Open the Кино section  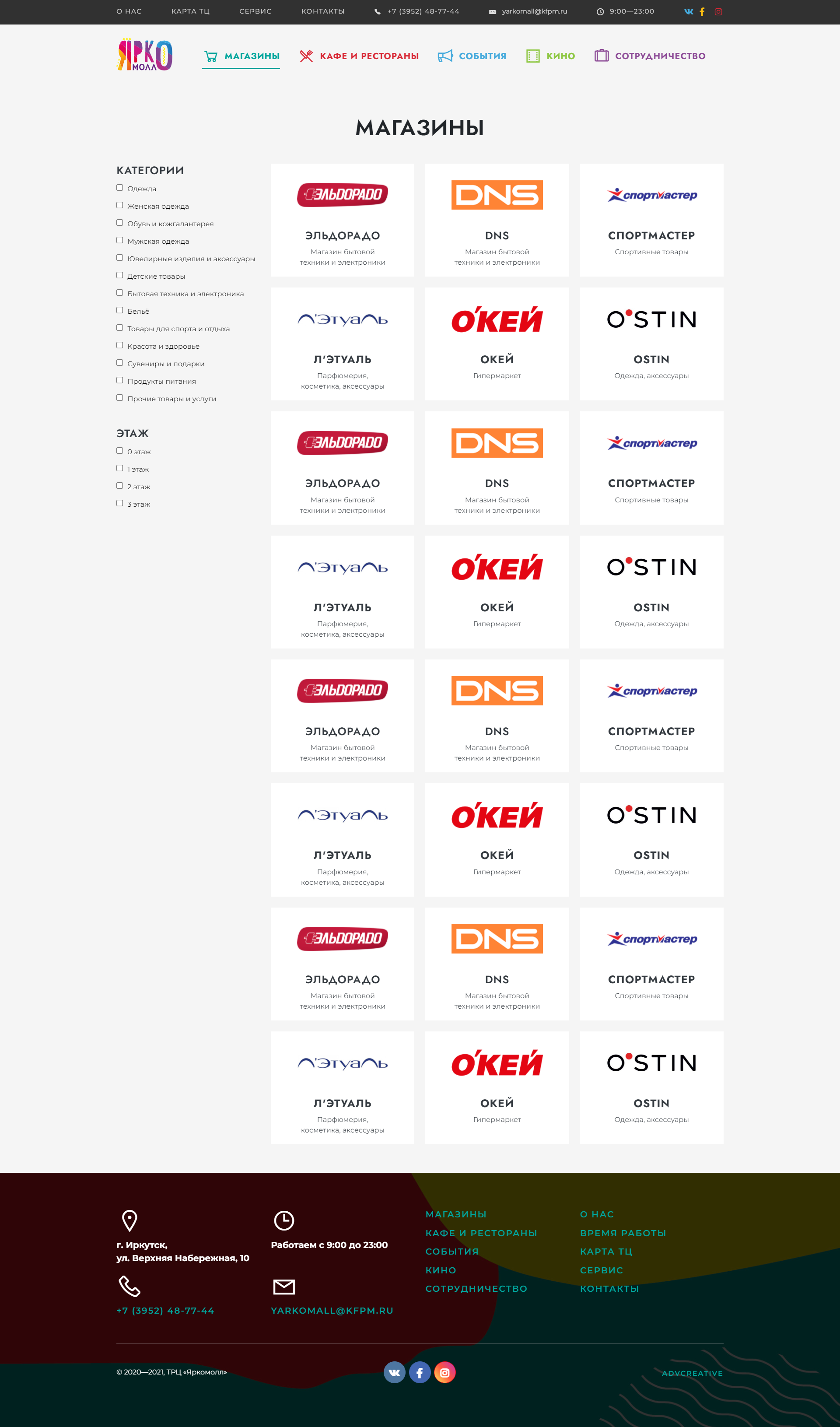pos(551,56)
